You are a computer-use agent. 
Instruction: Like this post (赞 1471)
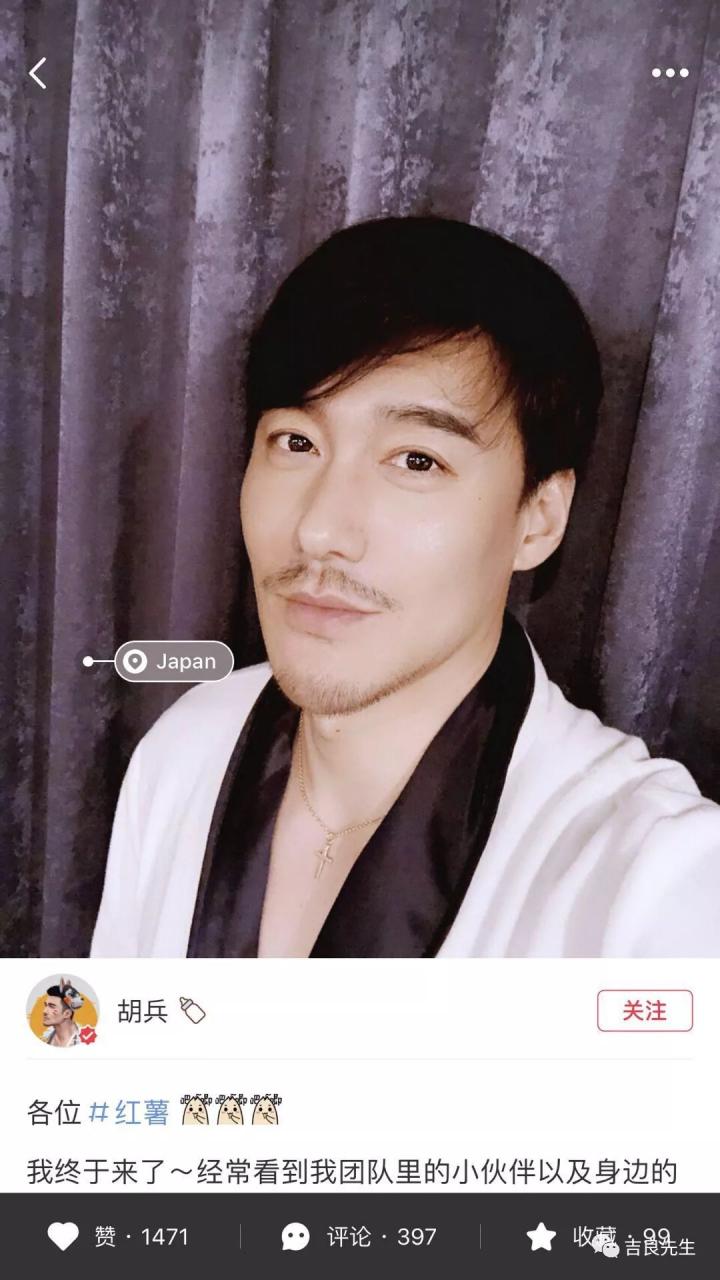[118, 1237]
